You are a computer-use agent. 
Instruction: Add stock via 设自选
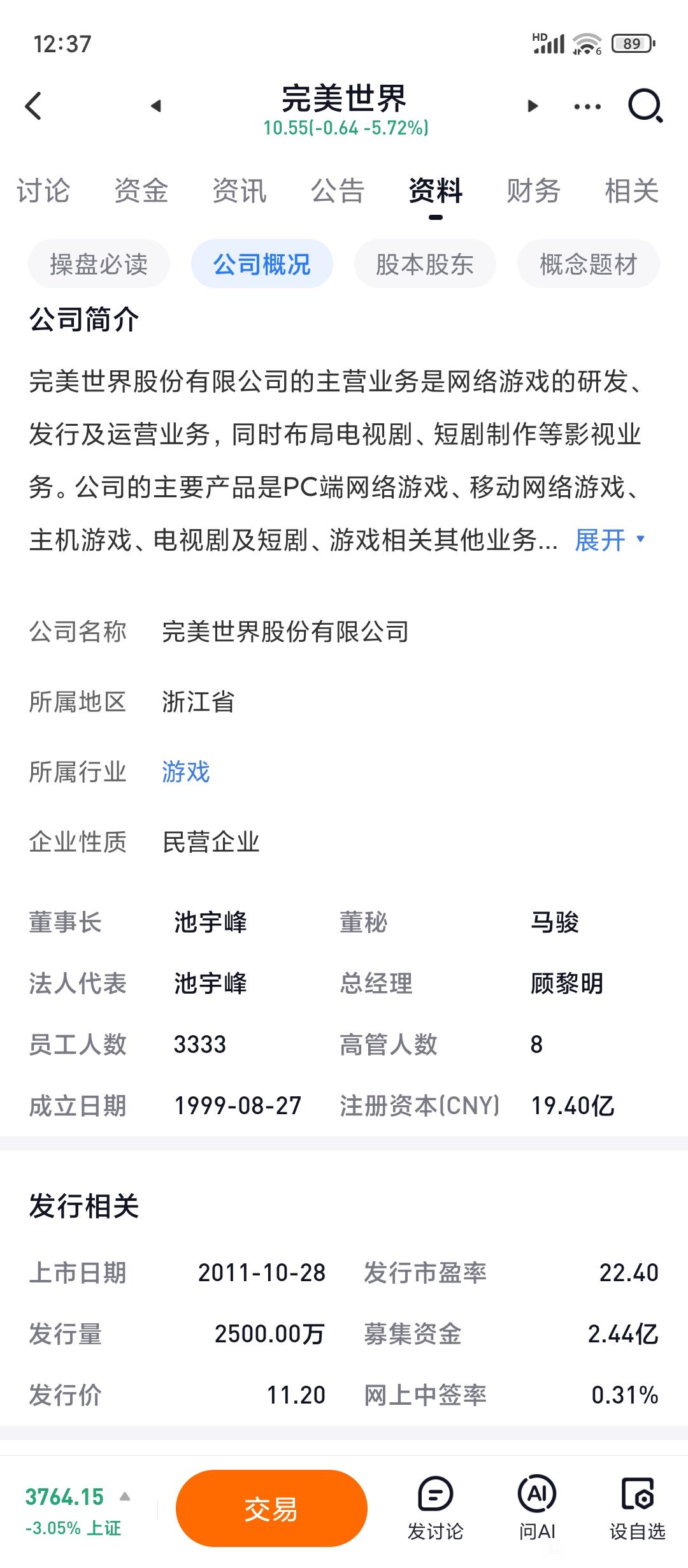pos(637,1508)
